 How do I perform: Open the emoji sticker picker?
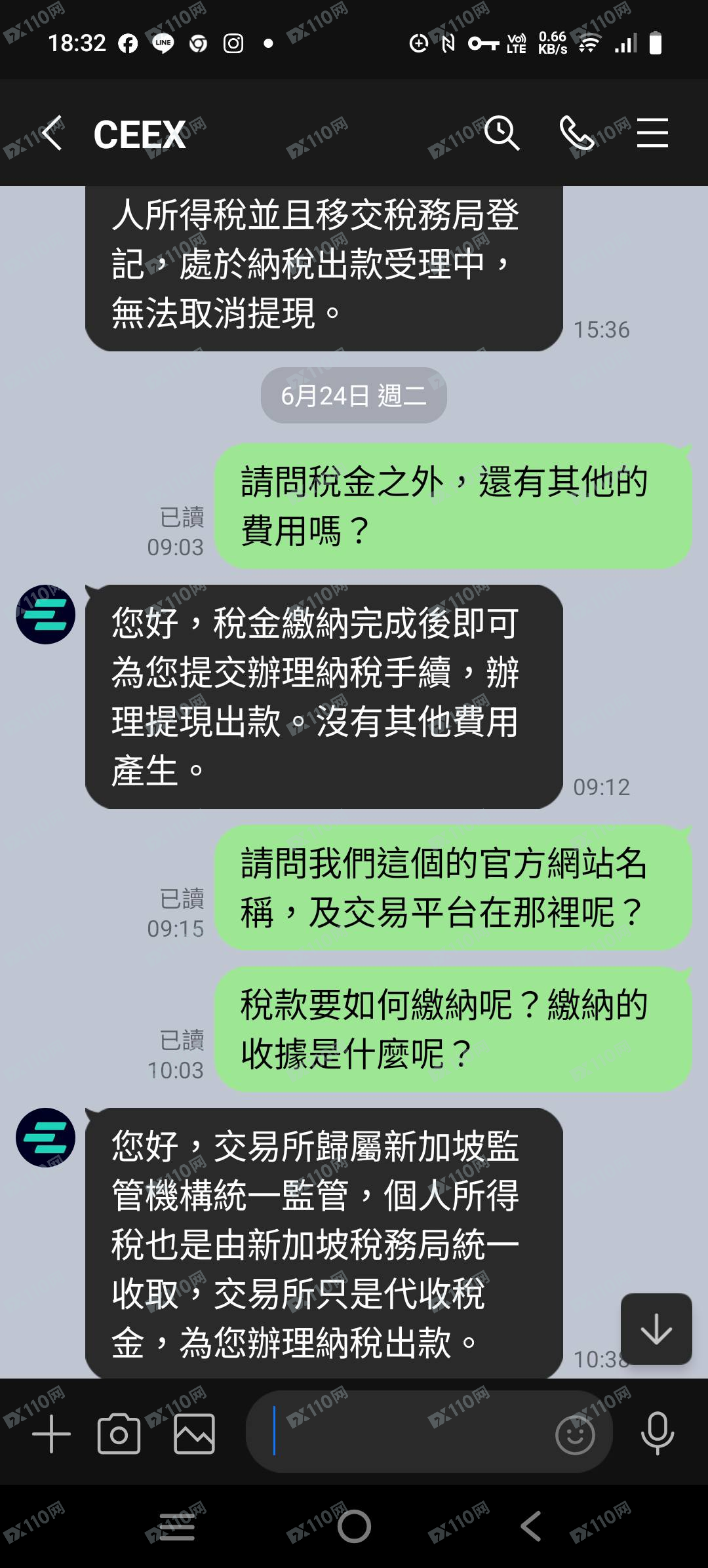tap(575, 1434)
